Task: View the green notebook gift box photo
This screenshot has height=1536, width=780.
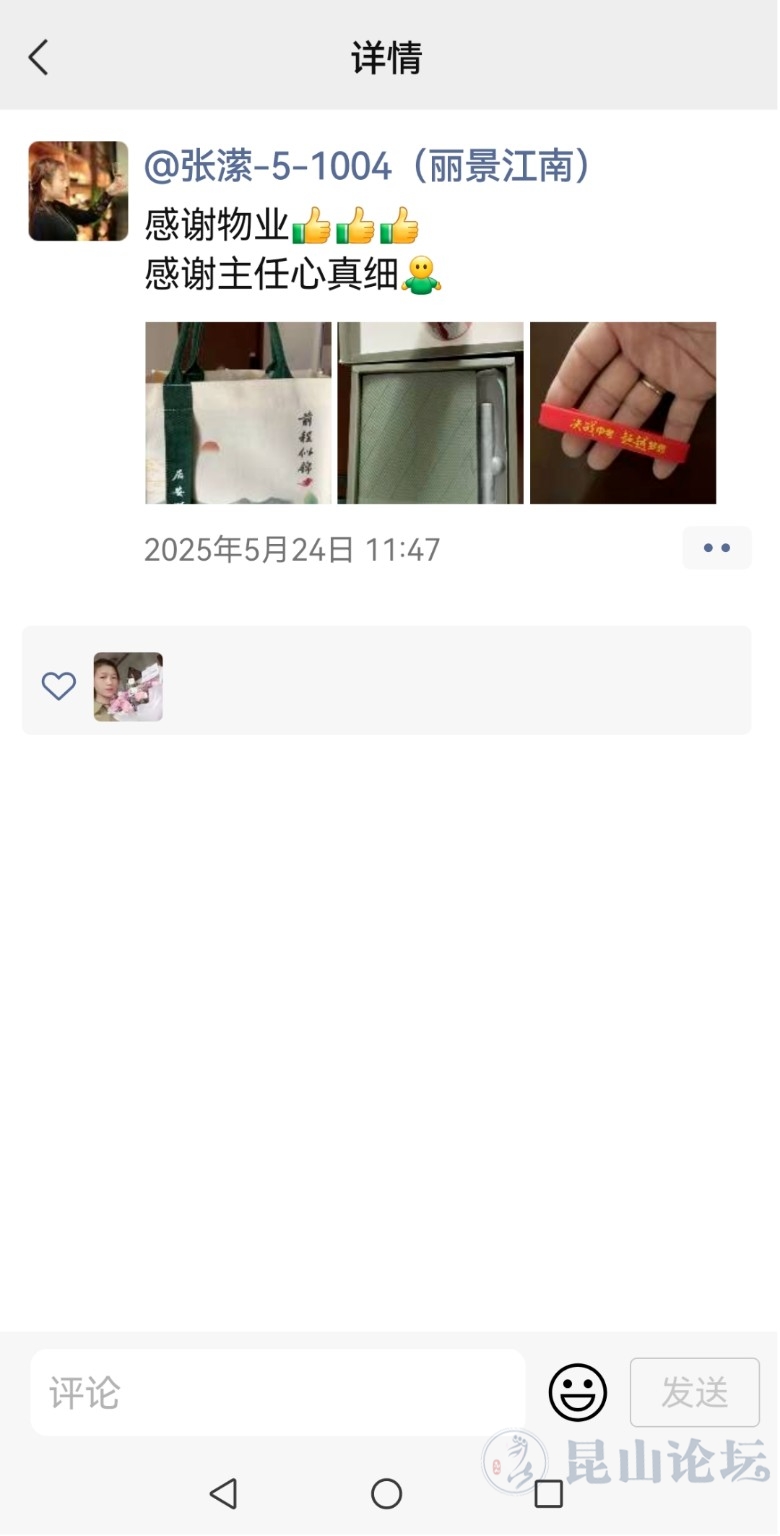Action: [x=430, y=412]
